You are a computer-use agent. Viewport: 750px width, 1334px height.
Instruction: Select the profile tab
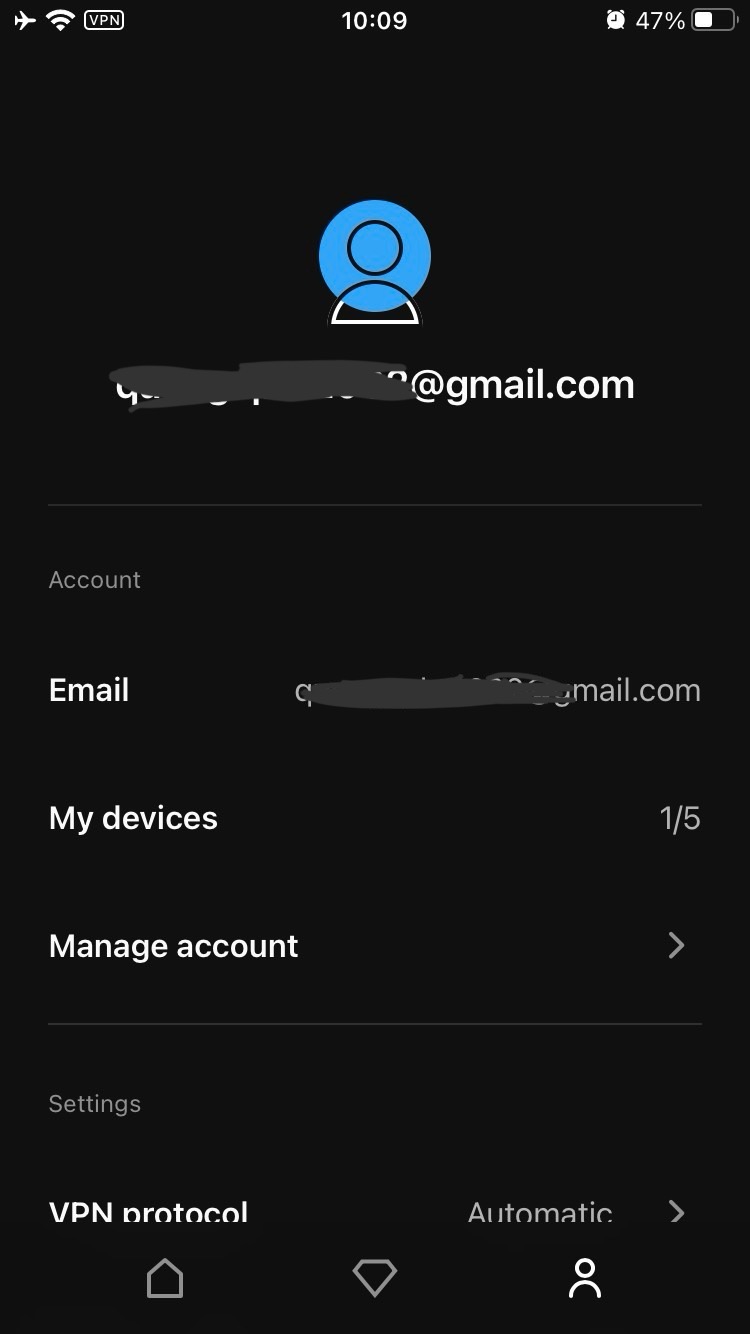pyautogui.click(x=585, y=1278)
